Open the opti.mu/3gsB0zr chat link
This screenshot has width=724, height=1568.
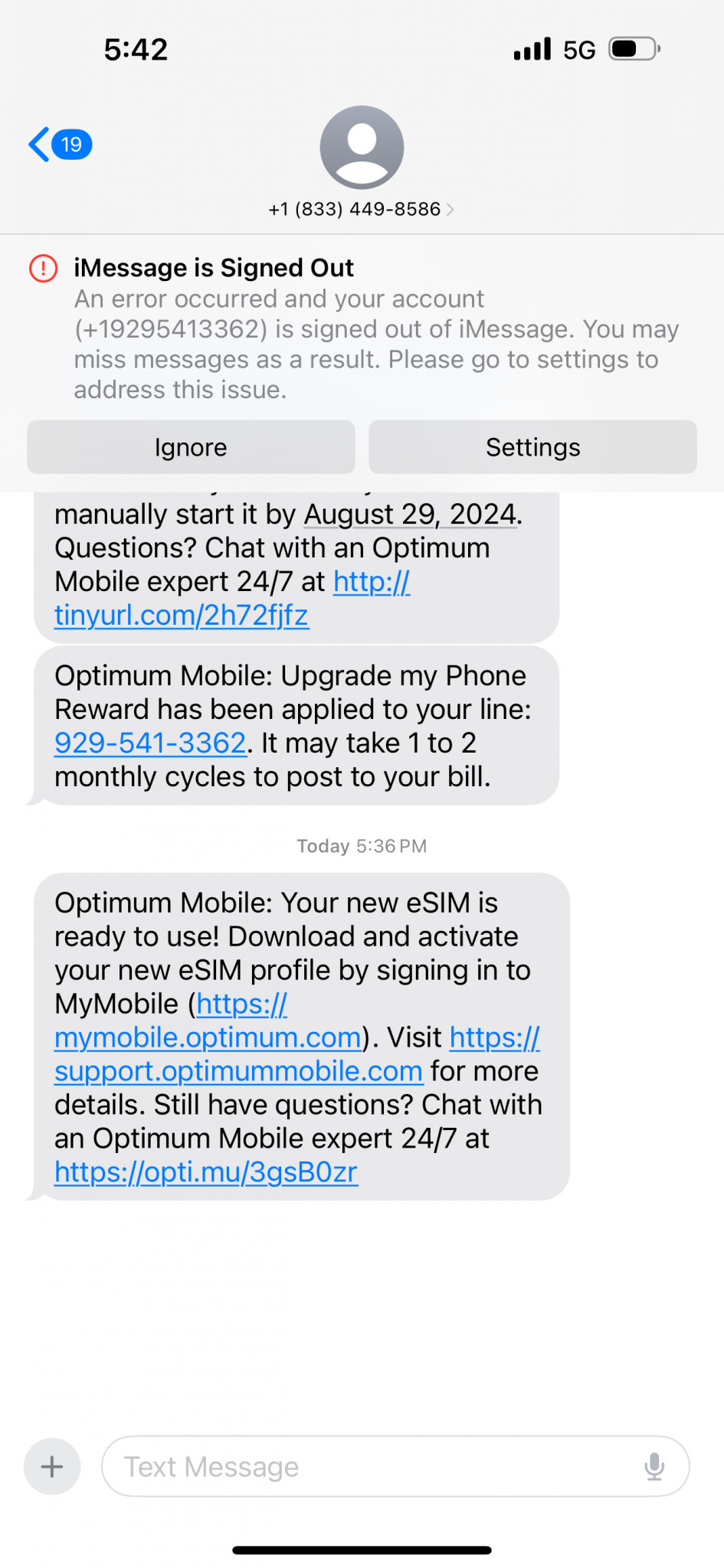pyautogui.click(x=206, y=1171)
